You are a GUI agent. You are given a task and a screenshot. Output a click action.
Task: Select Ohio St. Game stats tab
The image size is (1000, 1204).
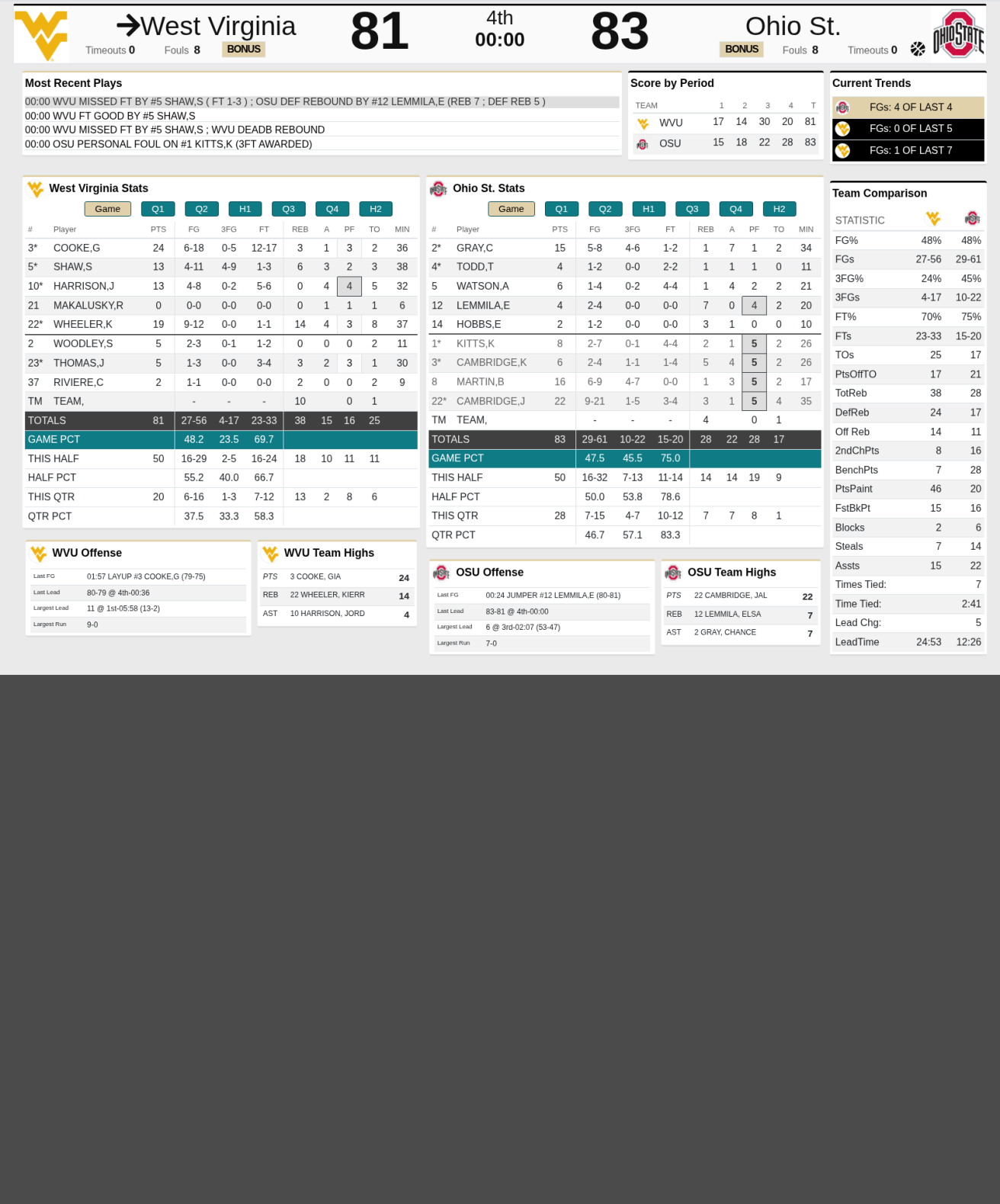(511, 209)
